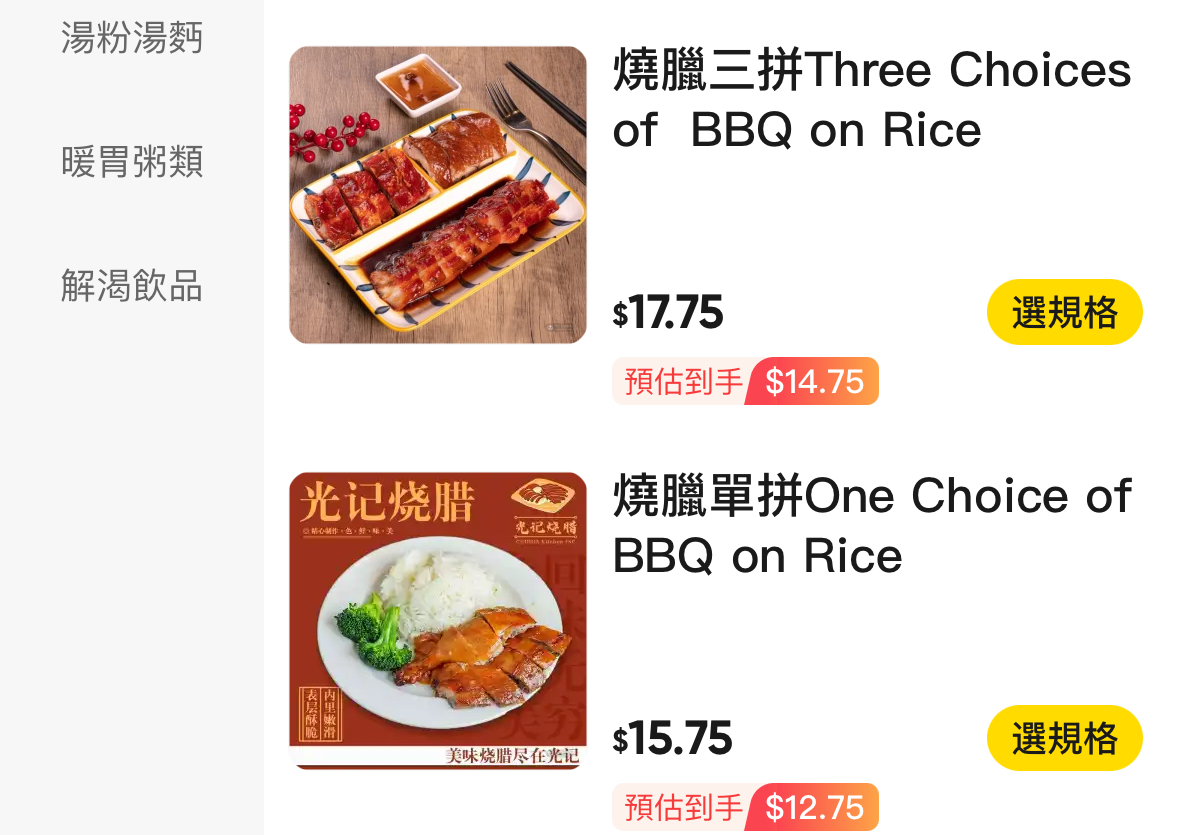Open the 燒臘三拼 dish photo
Image resolution: width=1179 pixels, height=835 pixels.
438,195
